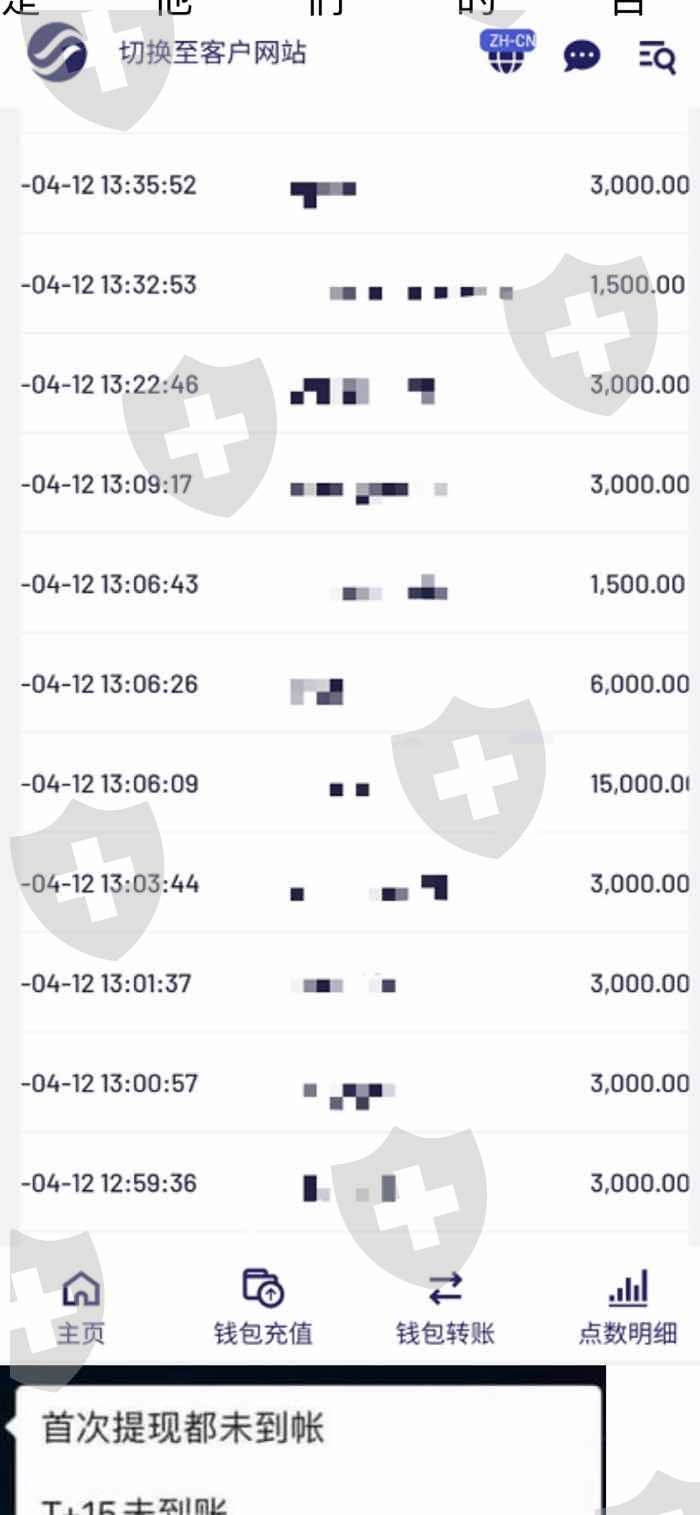Tap 切换至客户网站 to switch sites
Viewport: 700px width, 1515px height.
click(212, 52)
